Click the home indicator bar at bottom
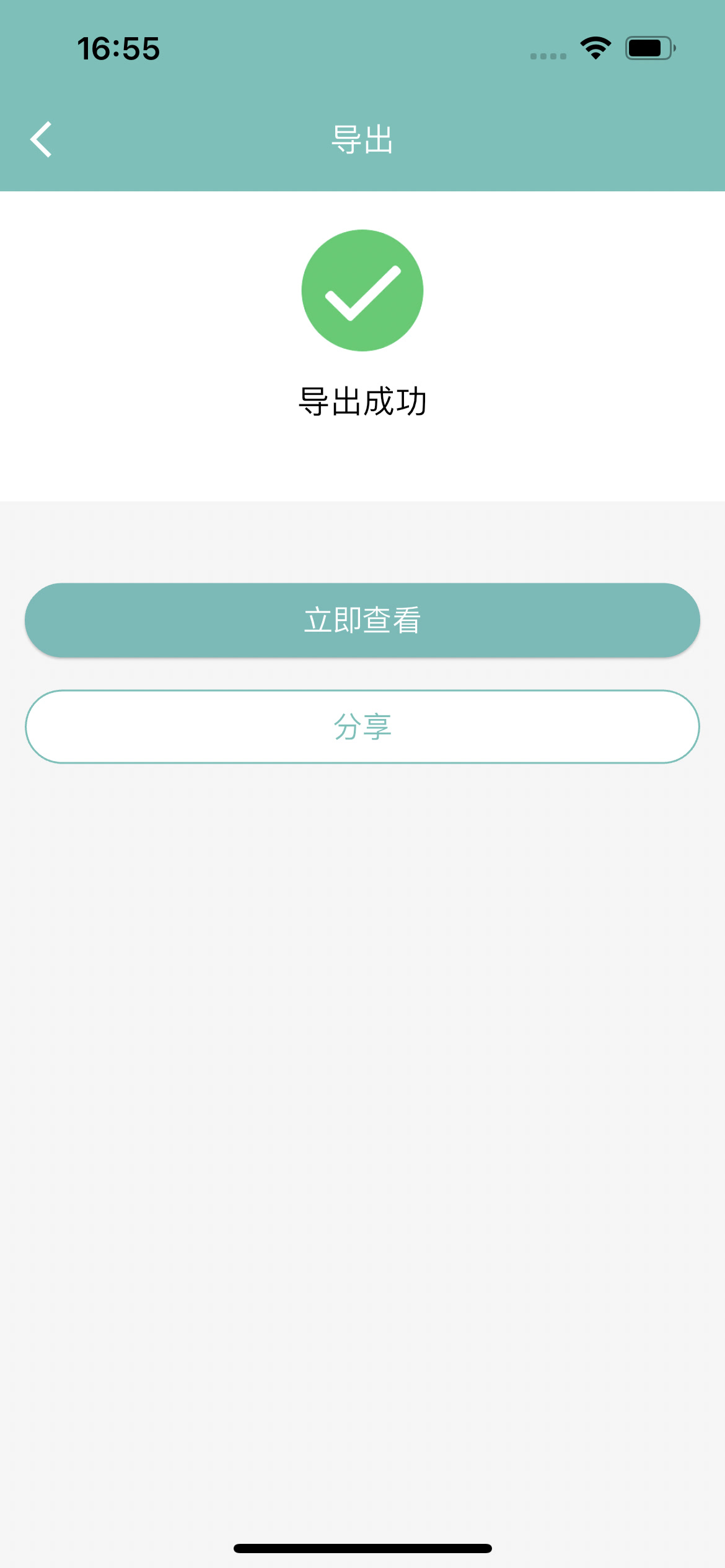This screenshot has height=1568, width=725. [x=362, y=1549]
